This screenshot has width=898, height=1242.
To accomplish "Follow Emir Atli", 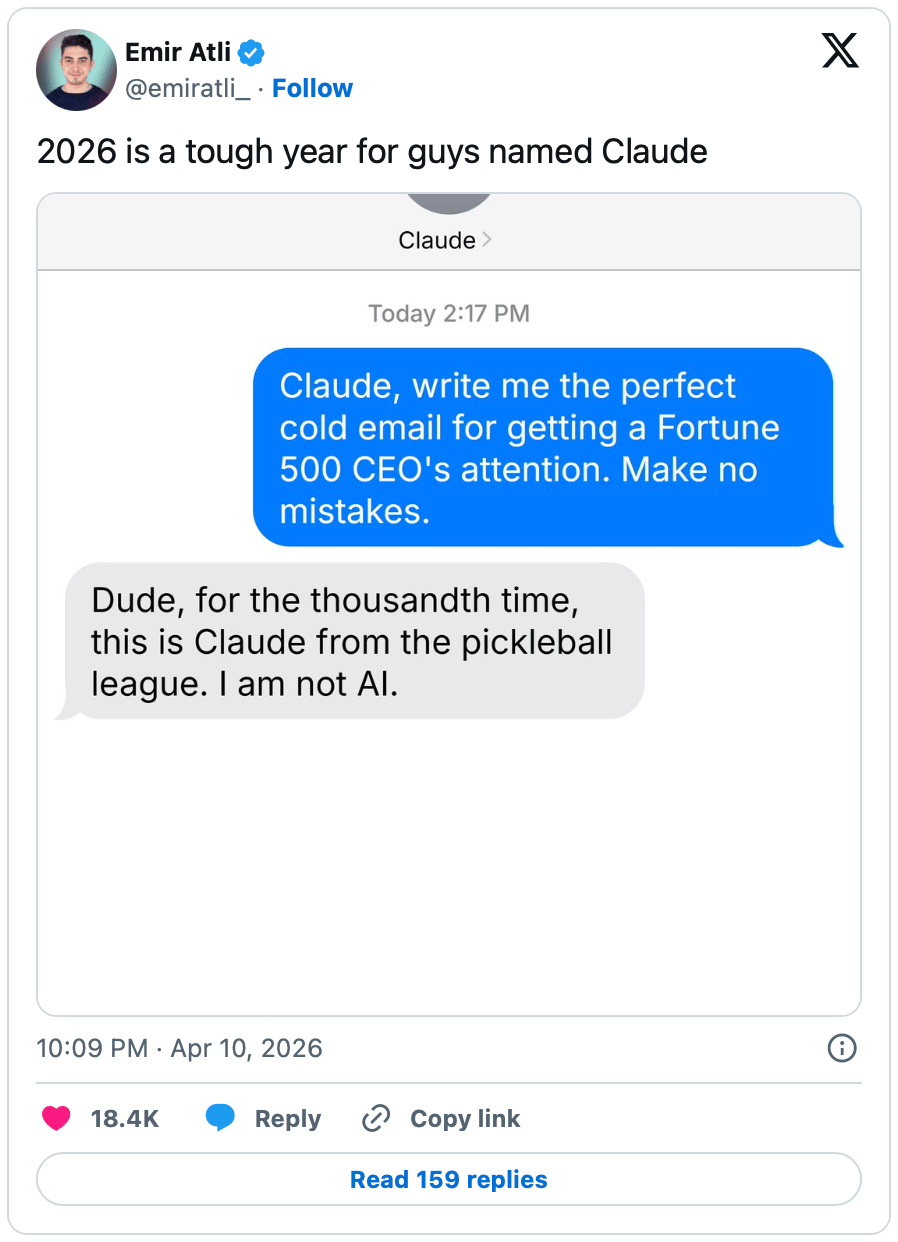I will point(312,88).
